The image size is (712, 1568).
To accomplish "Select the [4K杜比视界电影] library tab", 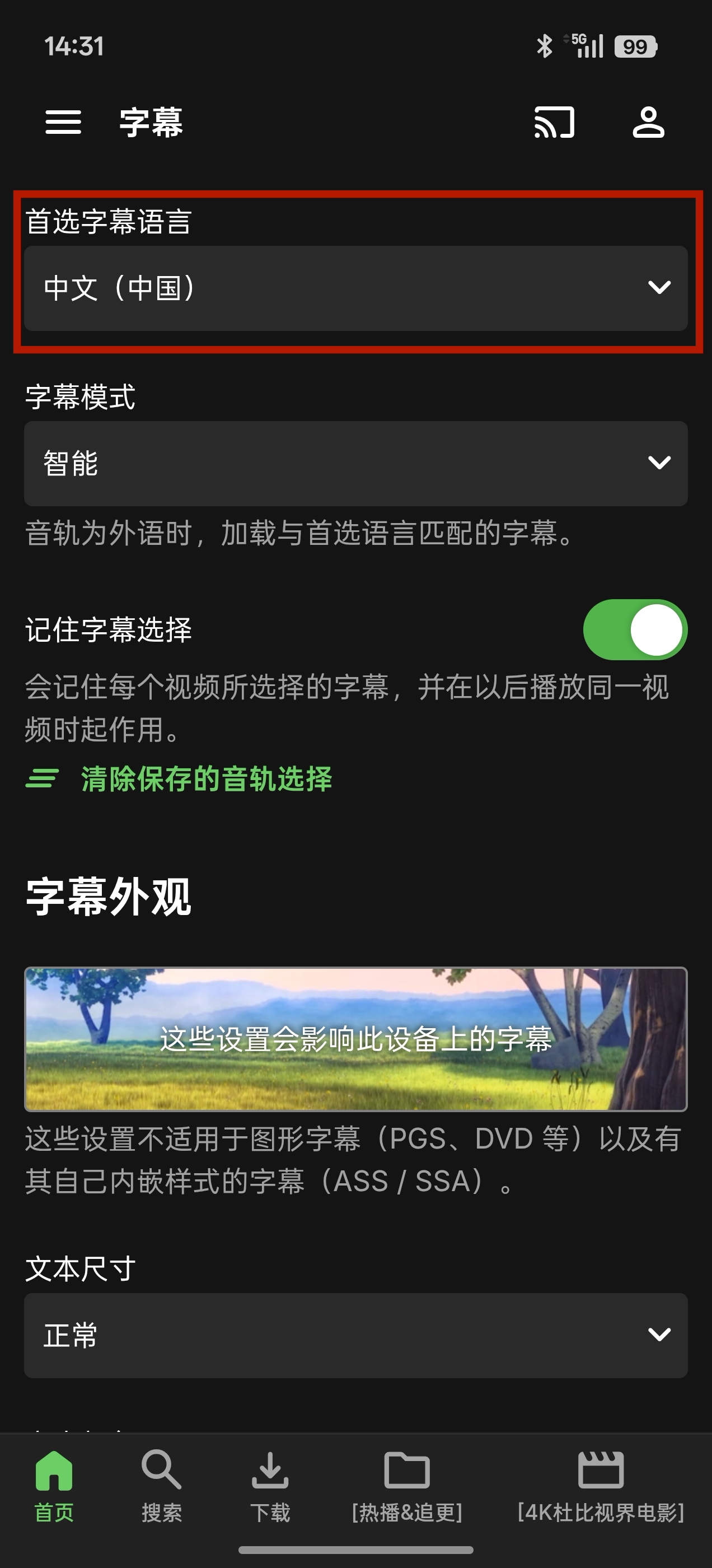I will 601,1485.
